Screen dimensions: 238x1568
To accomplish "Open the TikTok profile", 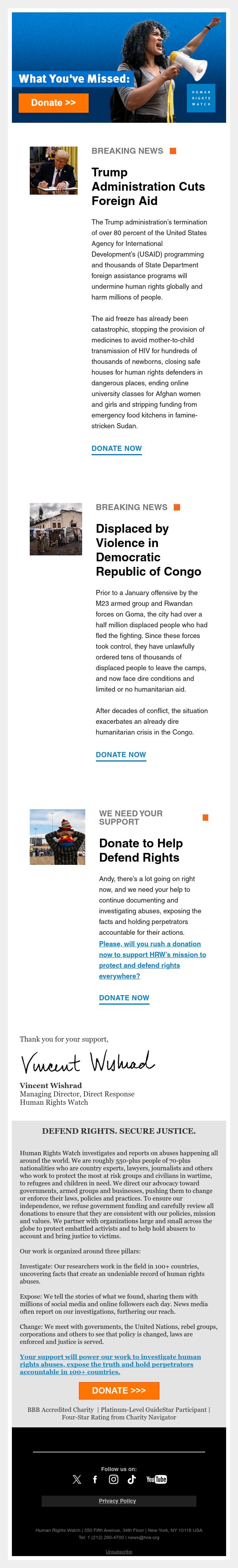I will (132, 1479).
